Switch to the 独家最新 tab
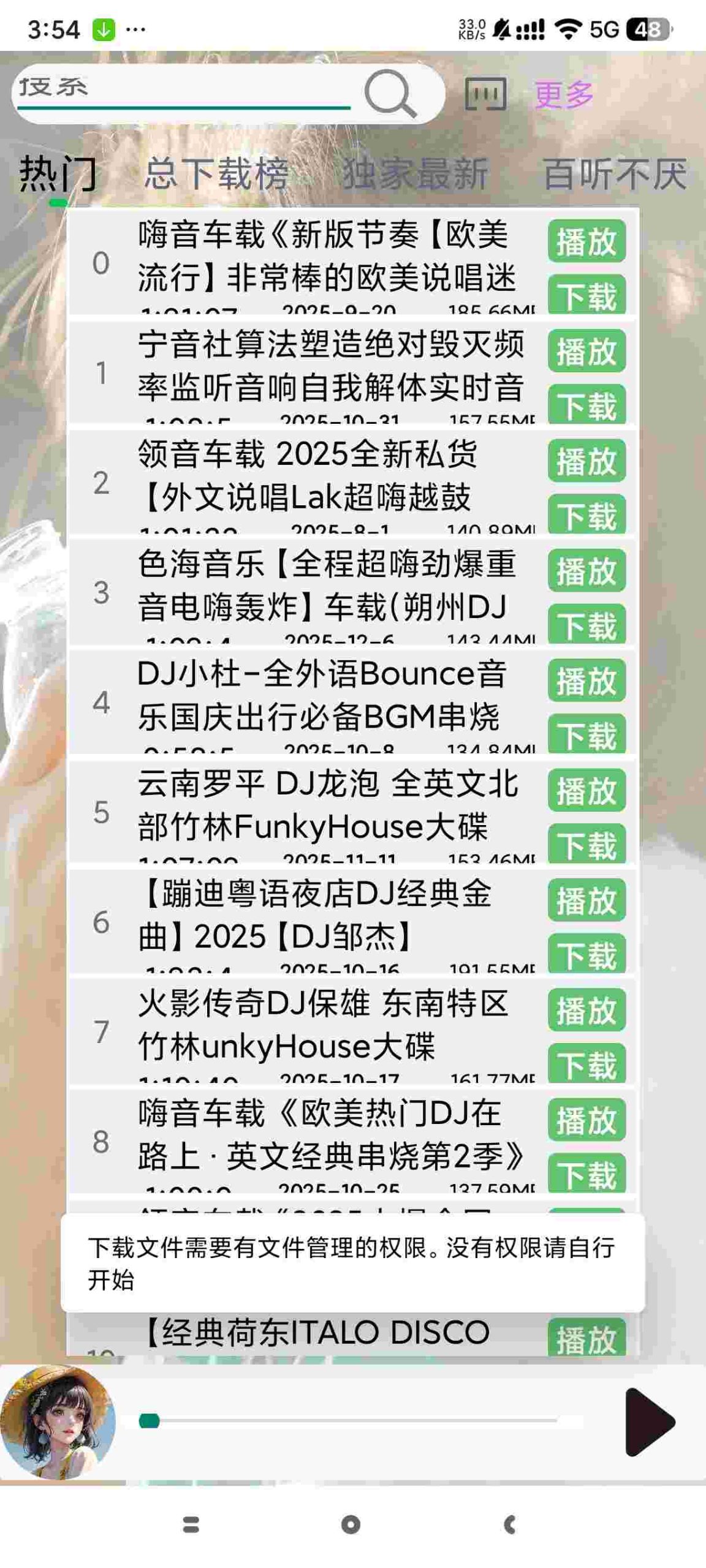This screenshot has height=1568, width=706. [x=415, y=173]
